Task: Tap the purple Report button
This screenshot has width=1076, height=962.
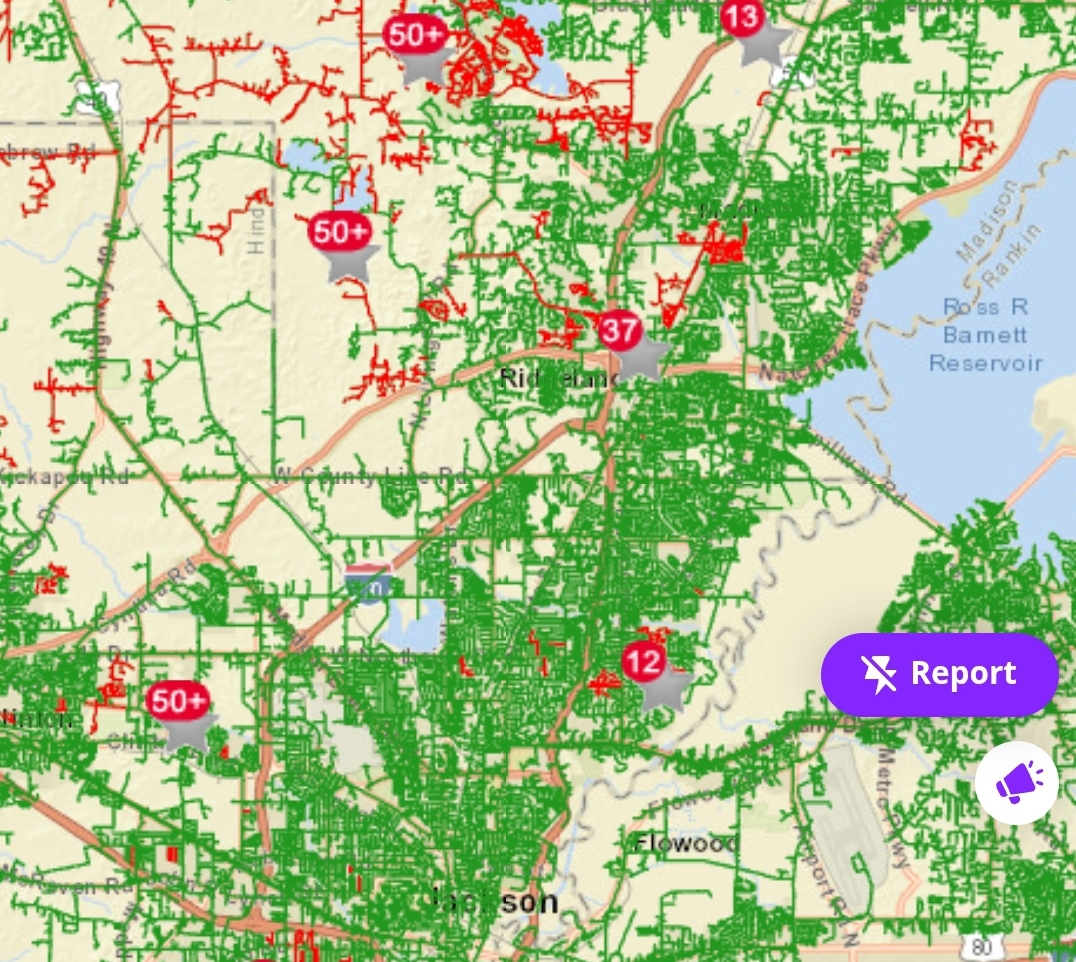Action: point(939,674)
